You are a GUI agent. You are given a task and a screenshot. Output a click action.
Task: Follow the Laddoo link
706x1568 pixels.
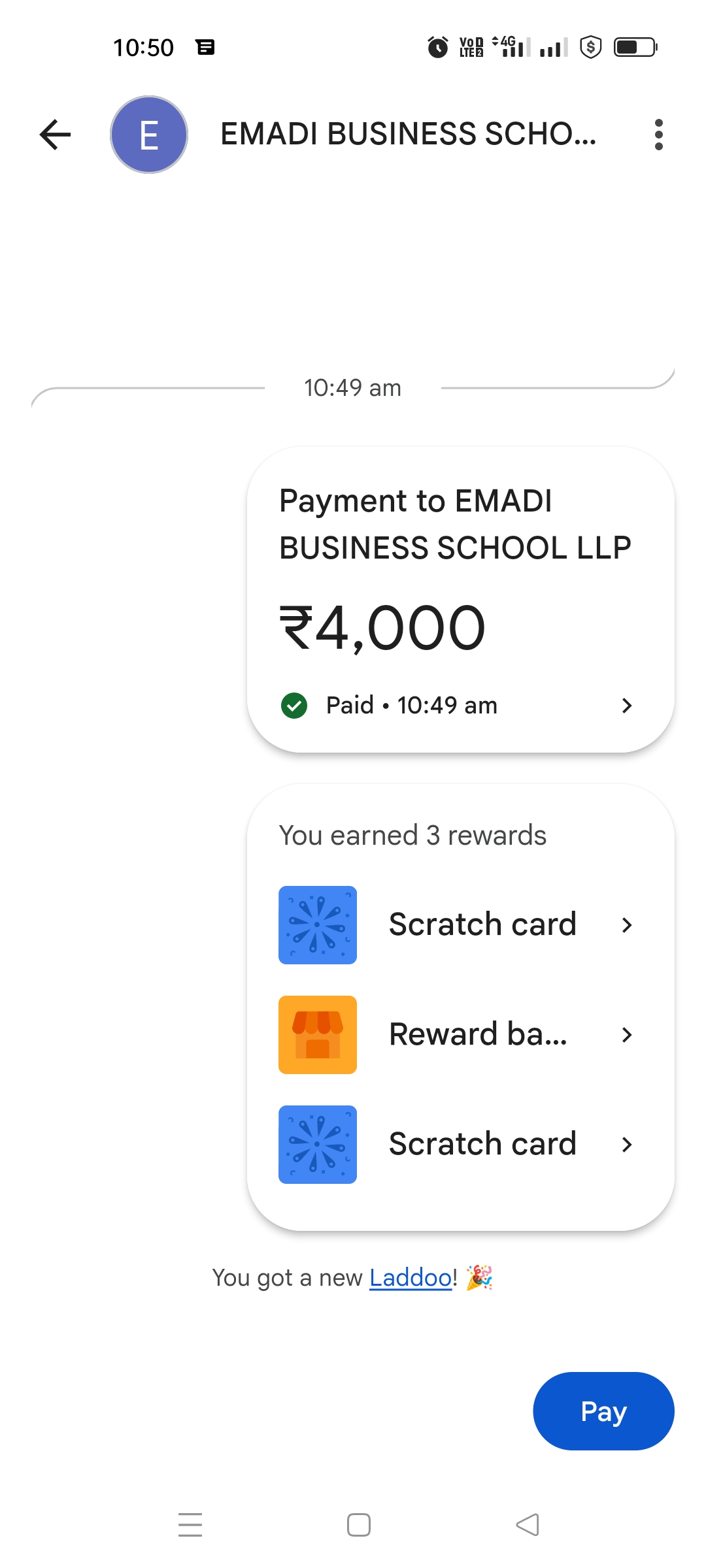coord(410,1277)
